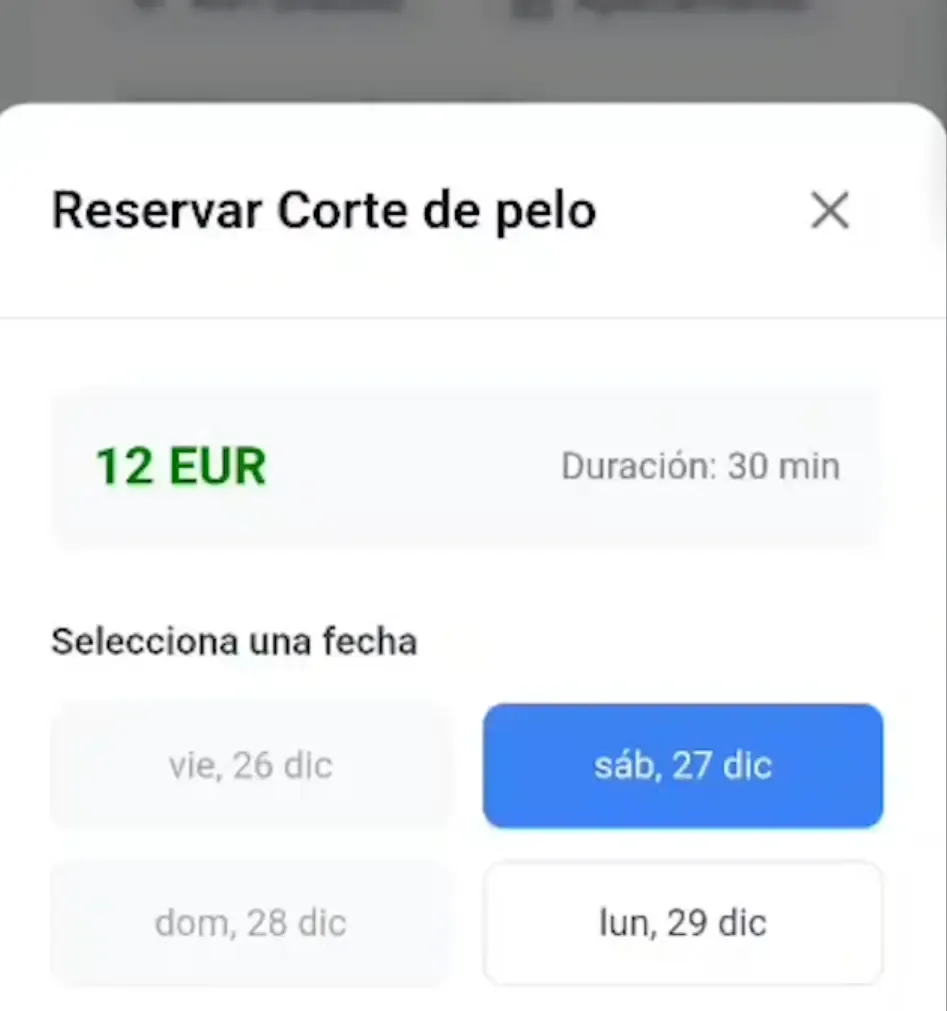
Task: Click the Duración: 30 min text
Action: [700, 465]
